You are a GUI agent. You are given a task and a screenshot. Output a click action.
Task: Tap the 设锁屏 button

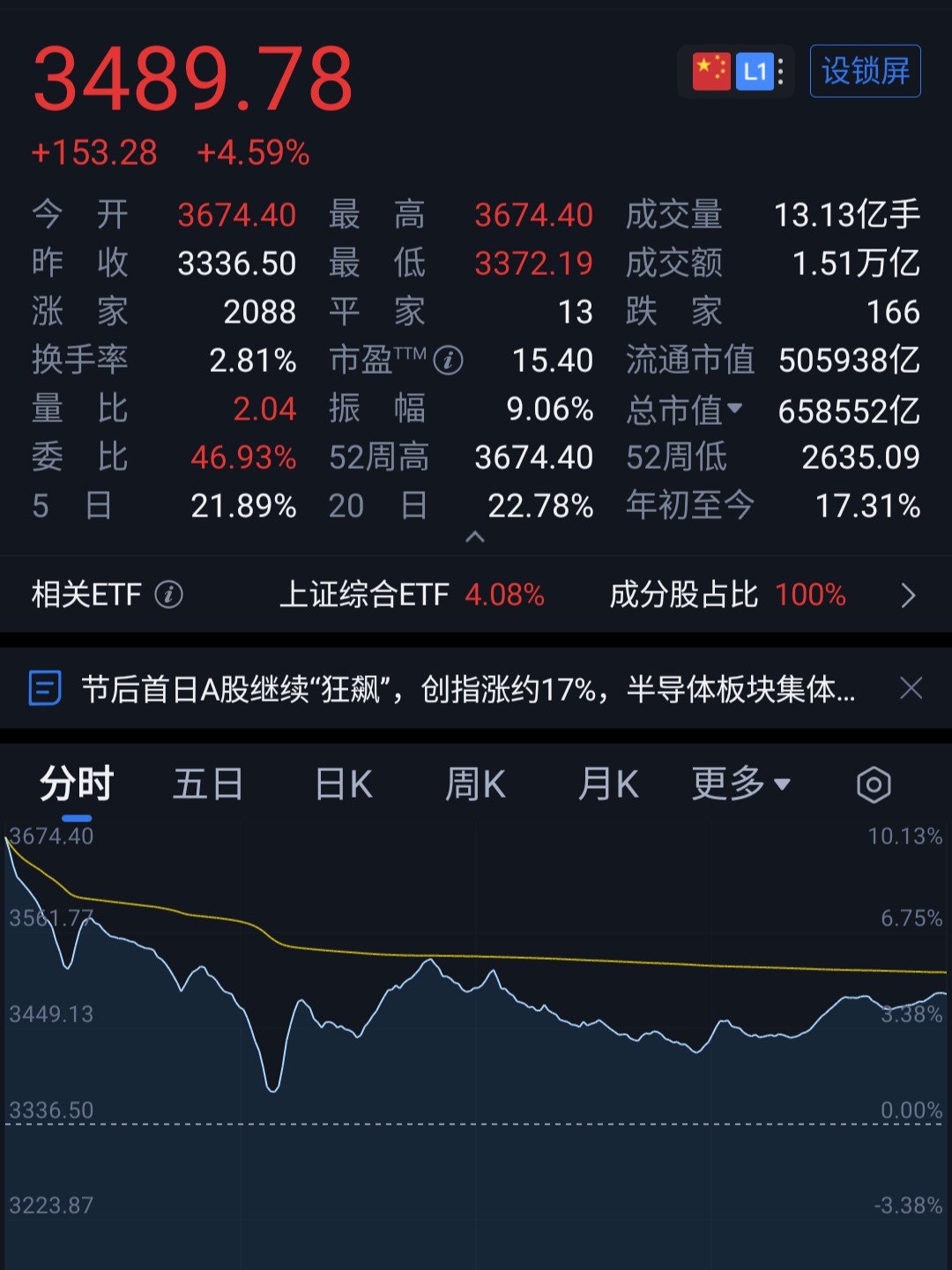(865, 72)
